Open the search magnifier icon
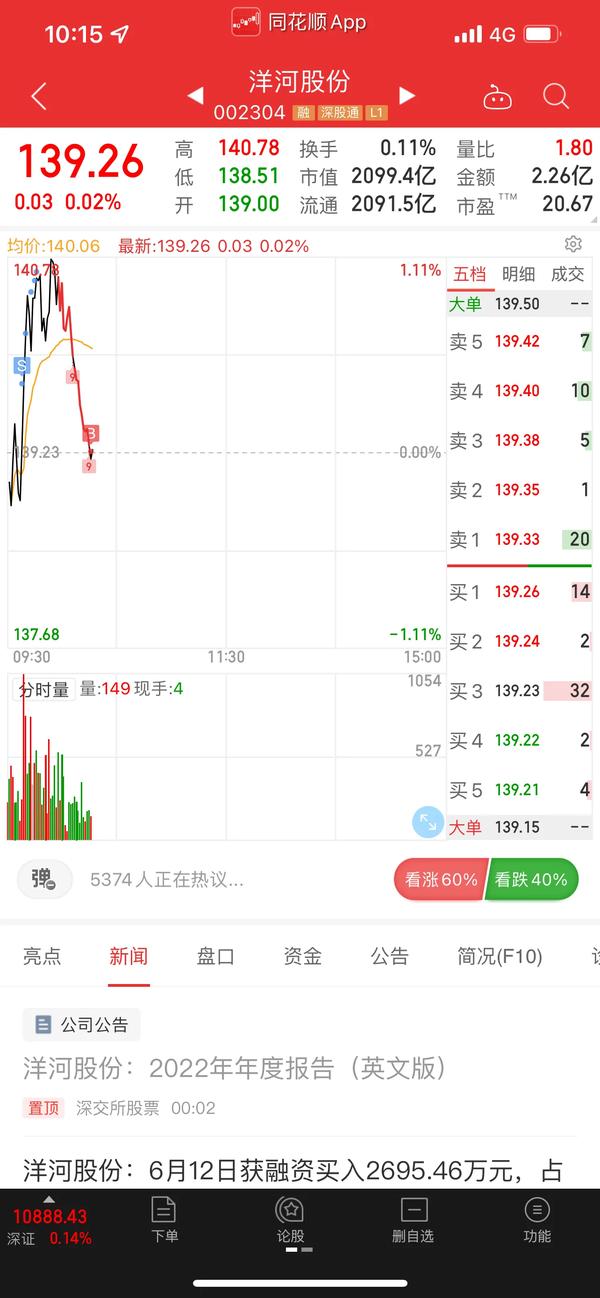Screen dimensions: 600x1298 [556, 96]
